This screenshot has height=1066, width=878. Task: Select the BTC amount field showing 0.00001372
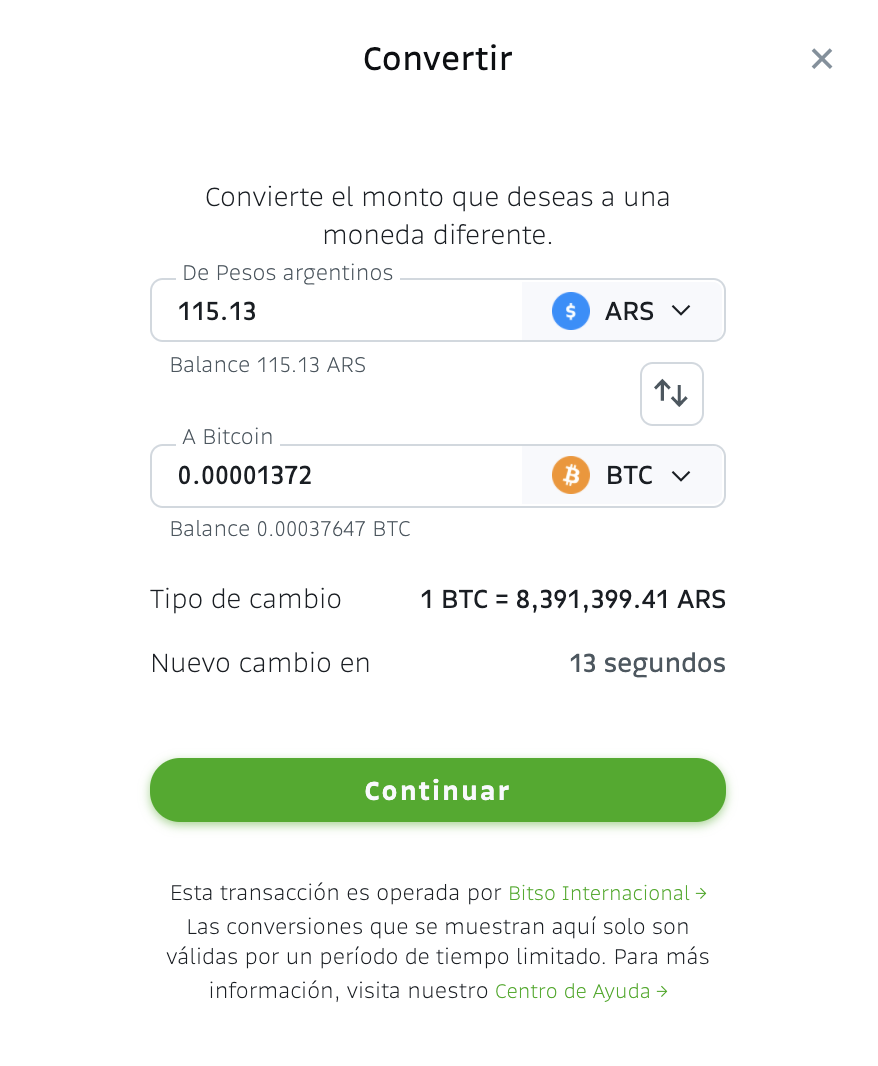330,475
